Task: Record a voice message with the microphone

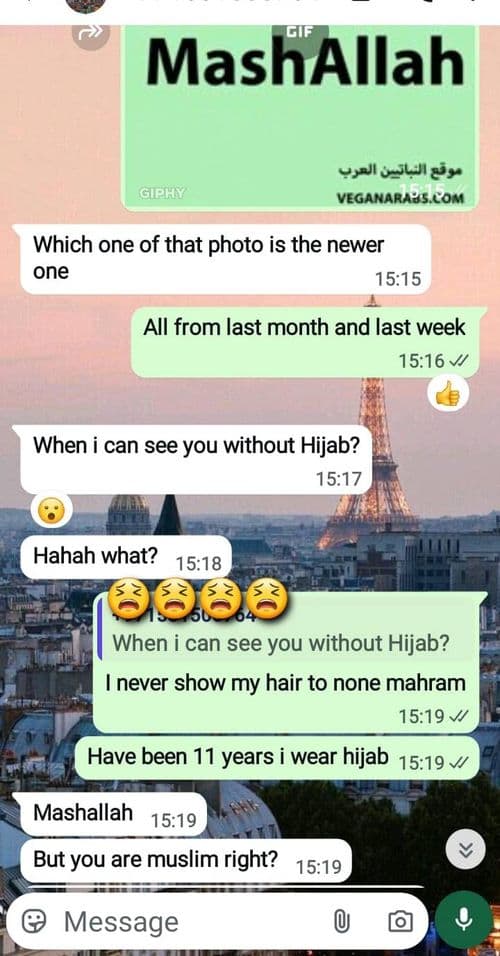Action: (464, 920)
